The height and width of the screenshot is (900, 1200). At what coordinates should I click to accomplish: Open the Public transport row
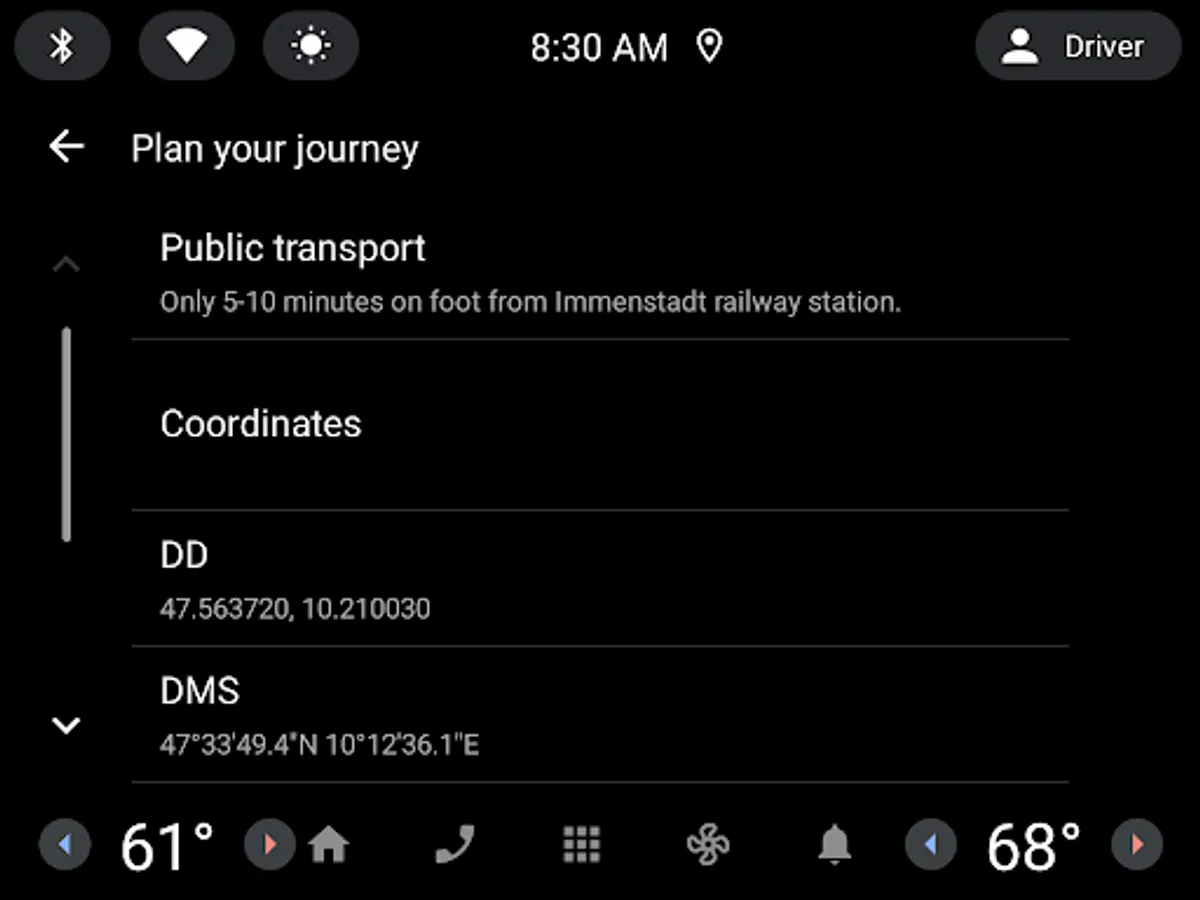(x=600, y=272)
